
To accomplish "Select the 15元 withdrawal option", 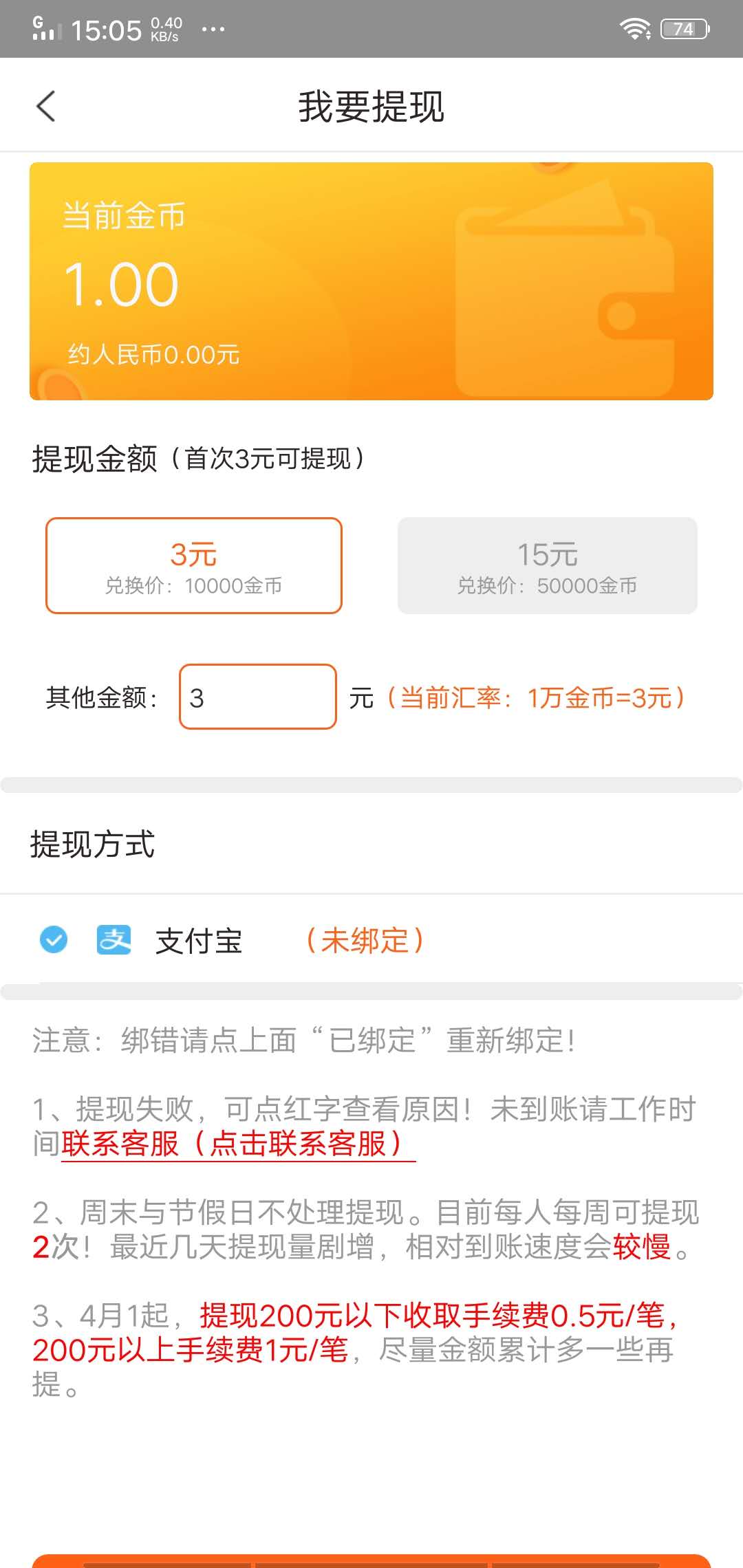I will (548, 565).
